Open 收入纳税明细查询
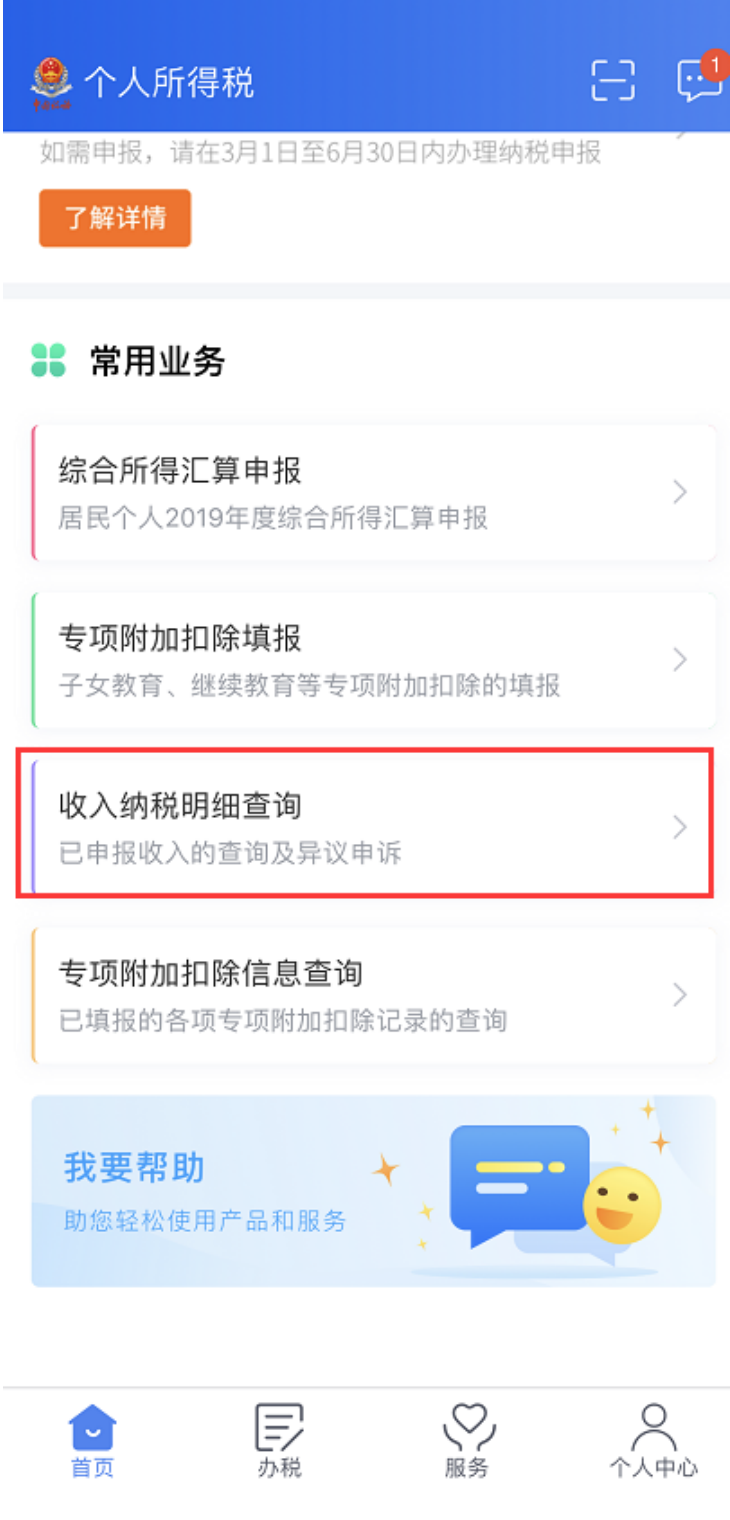 tap(374, 827)
